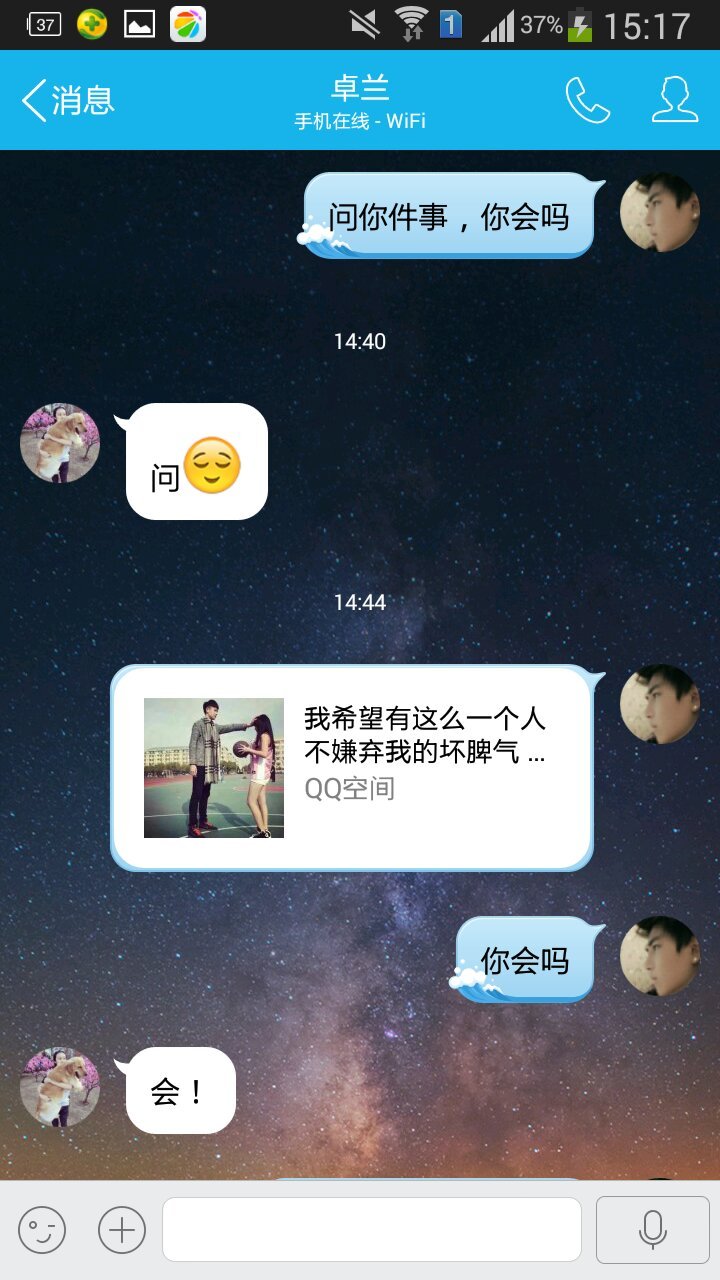Tap my avatar beside 你会吗 bubble
This screenshot has height=1280, width=720.
[x=659, y=956]
